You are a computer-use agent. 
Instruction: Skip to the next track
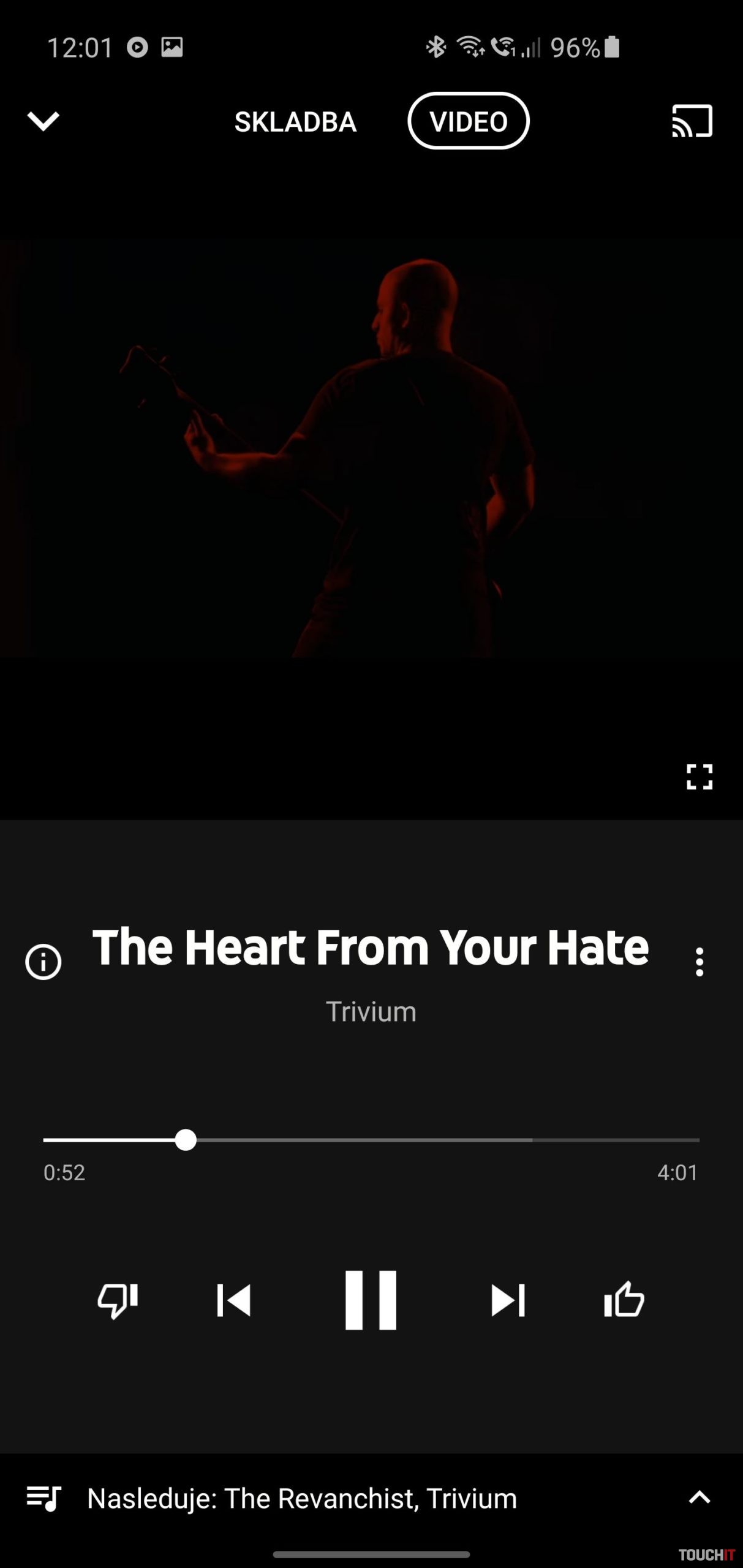pyautogui.click(x=508, y=1300)
